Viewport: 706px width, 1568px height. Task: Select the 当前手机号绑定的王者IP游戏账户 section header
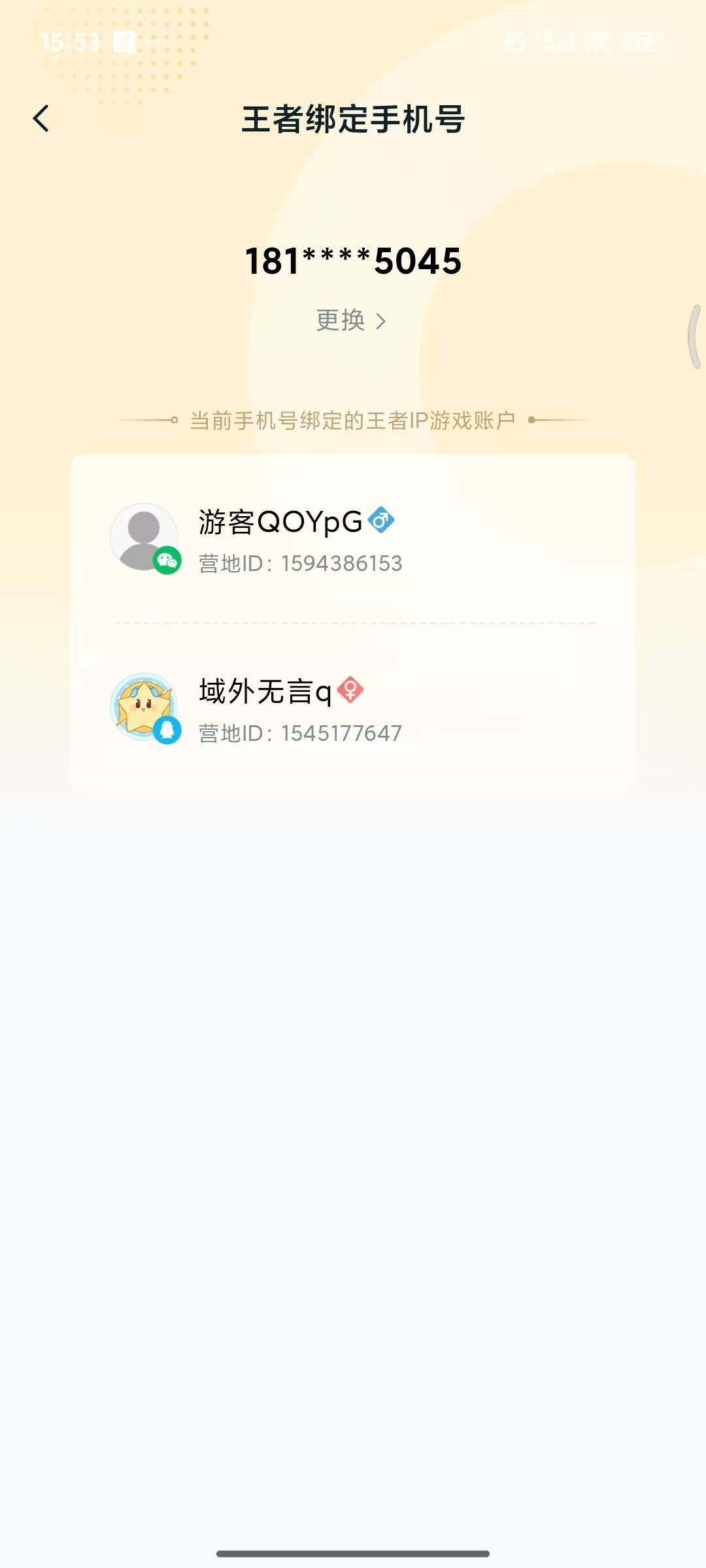[353, 421]
